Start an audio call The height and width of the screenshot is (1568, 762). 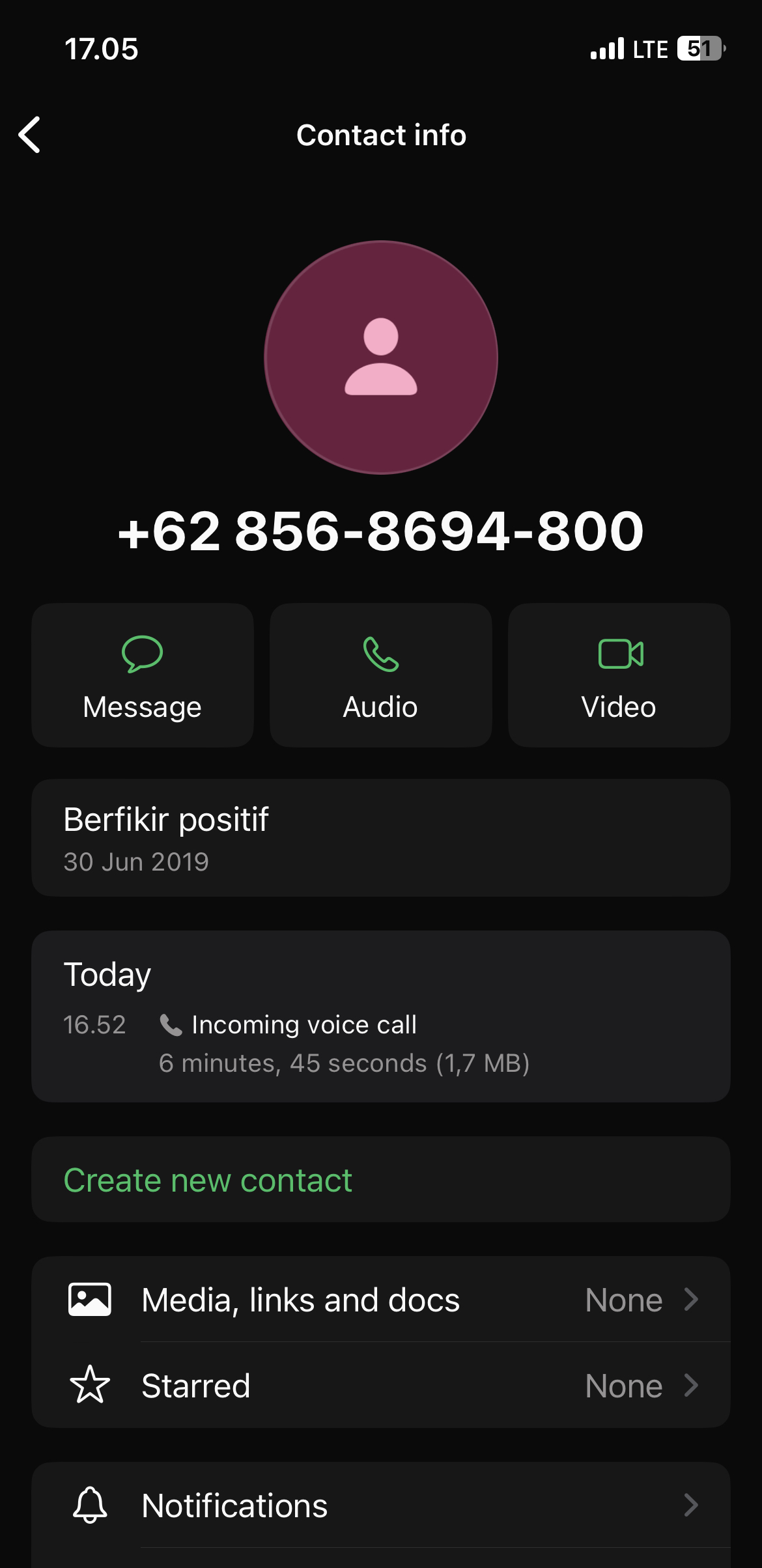(381, 675)
